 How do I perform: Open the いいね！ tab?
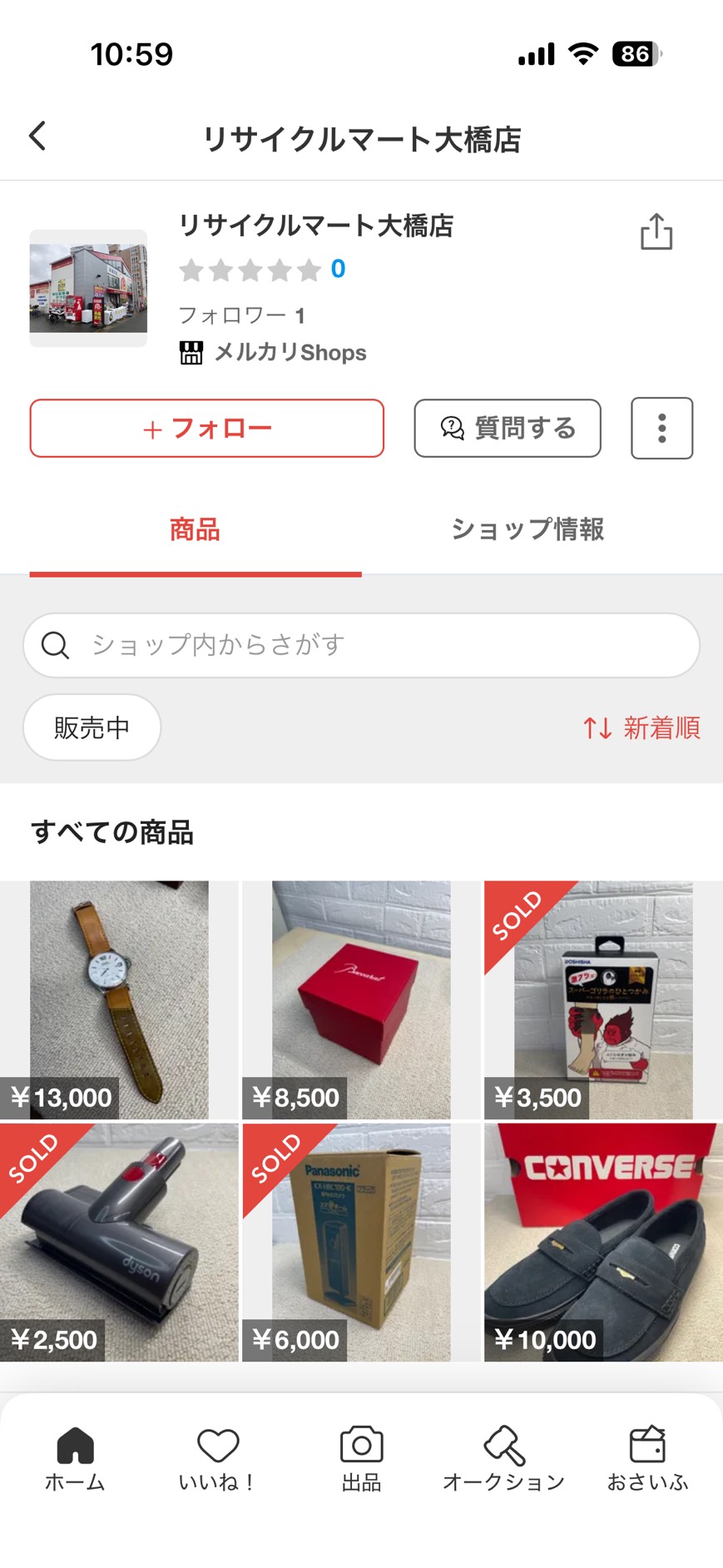tap(217, 1458)
